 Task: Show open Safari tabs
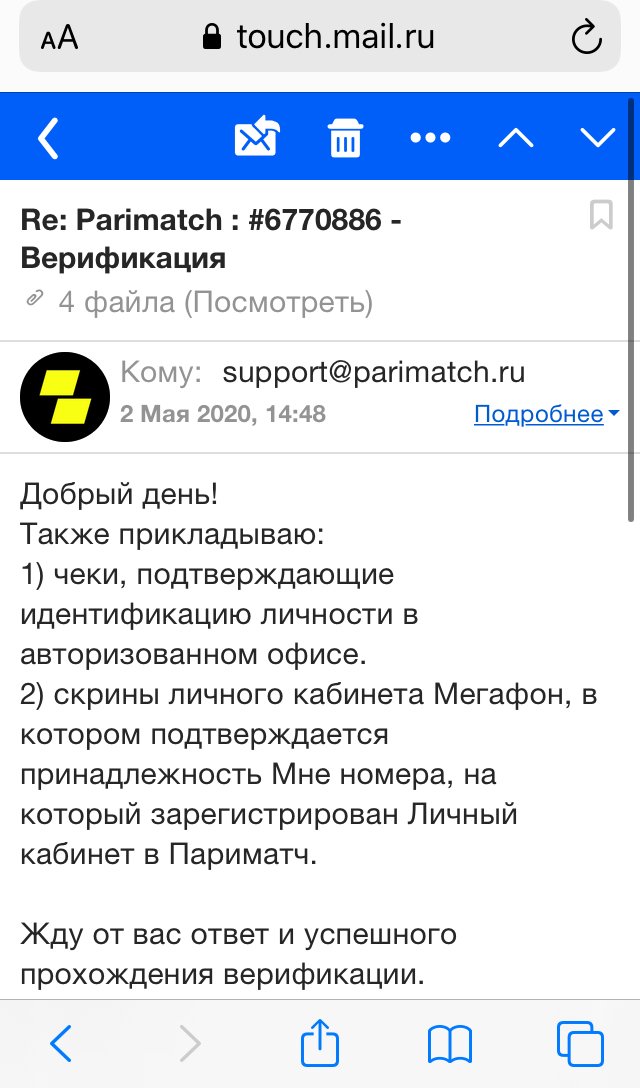click(579, 1044)
